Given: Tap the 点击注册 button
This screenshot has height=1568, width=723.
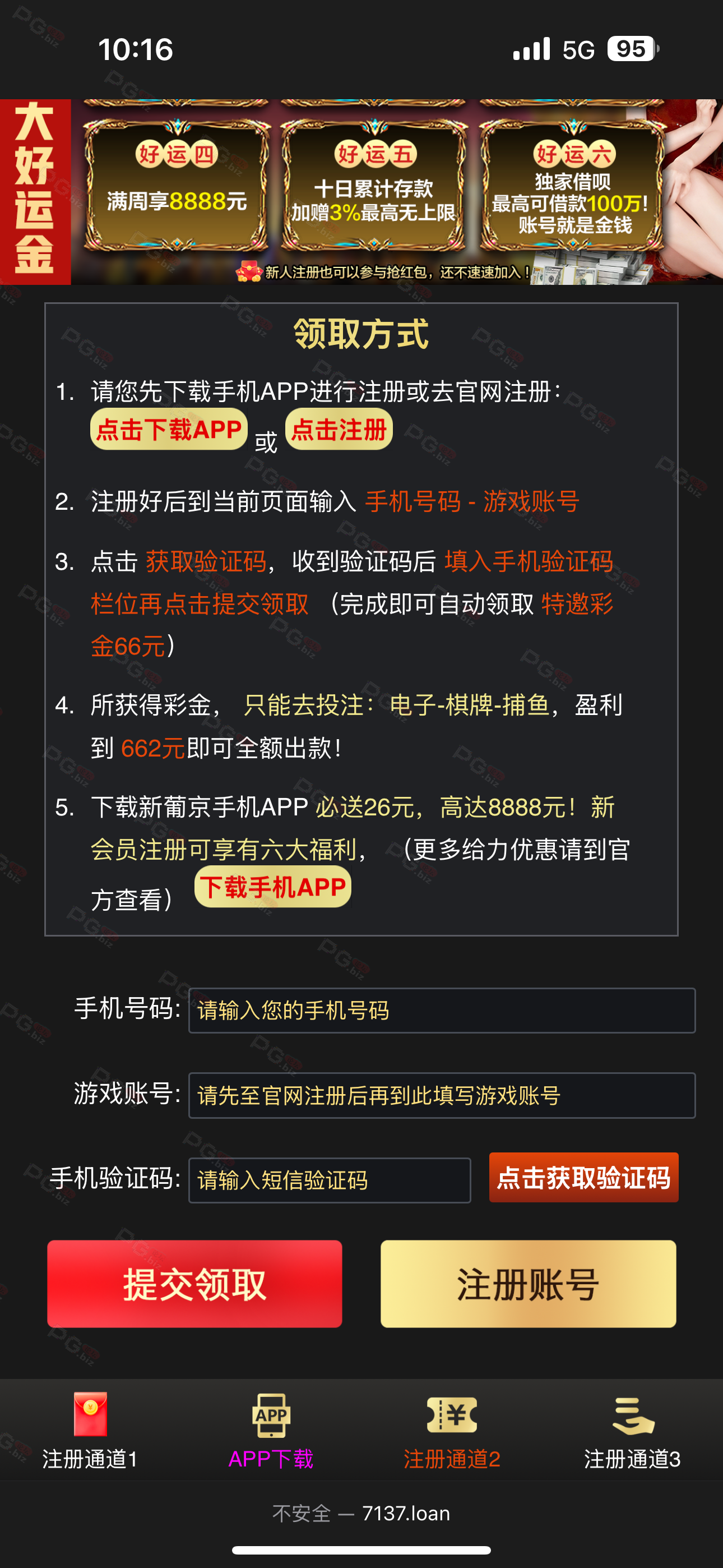Looking at the screenshot, I should (x=339, y=429).
